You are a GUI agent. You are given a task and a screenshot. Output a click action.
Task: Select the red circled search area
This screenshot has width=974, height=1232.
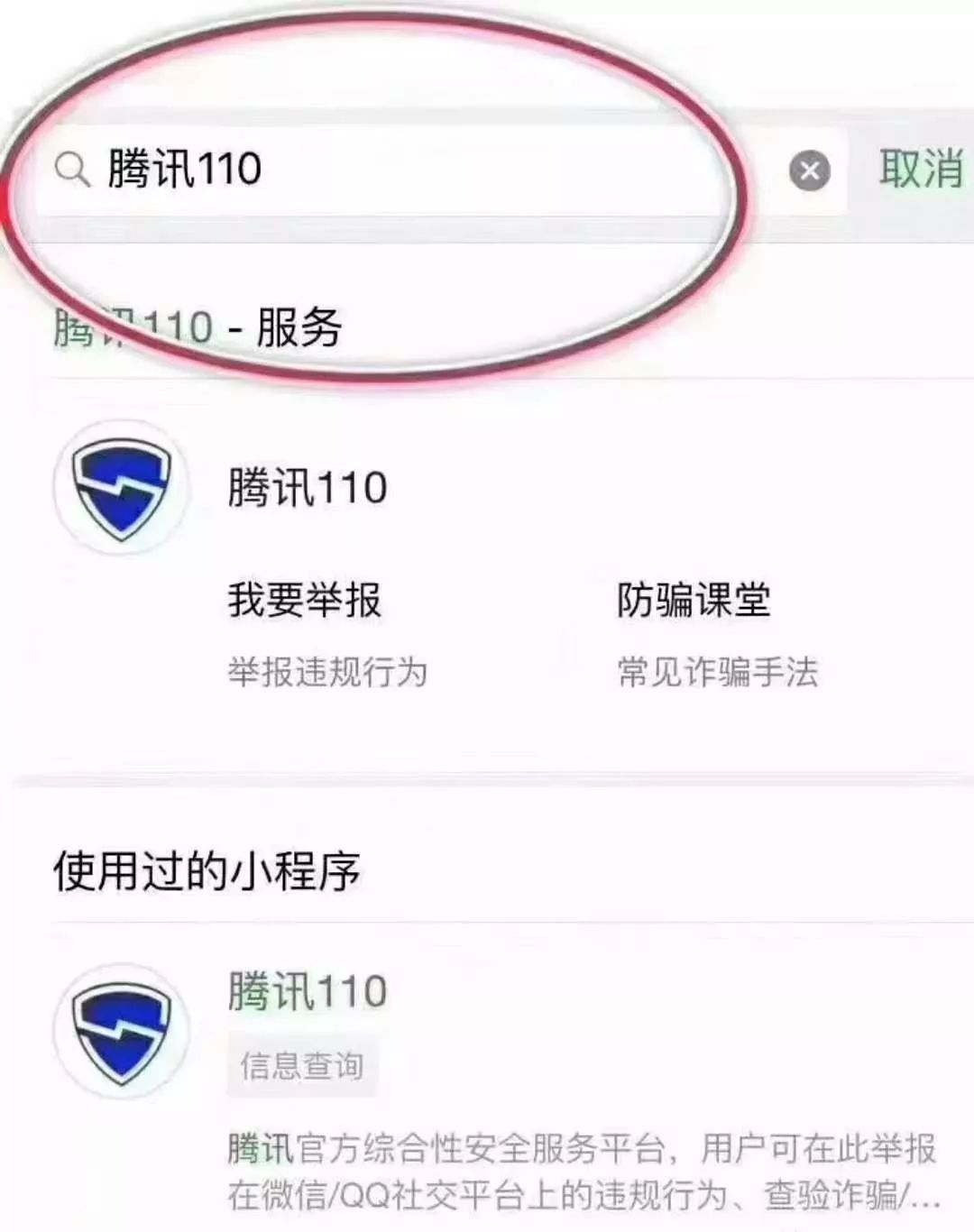click(379, 189)
